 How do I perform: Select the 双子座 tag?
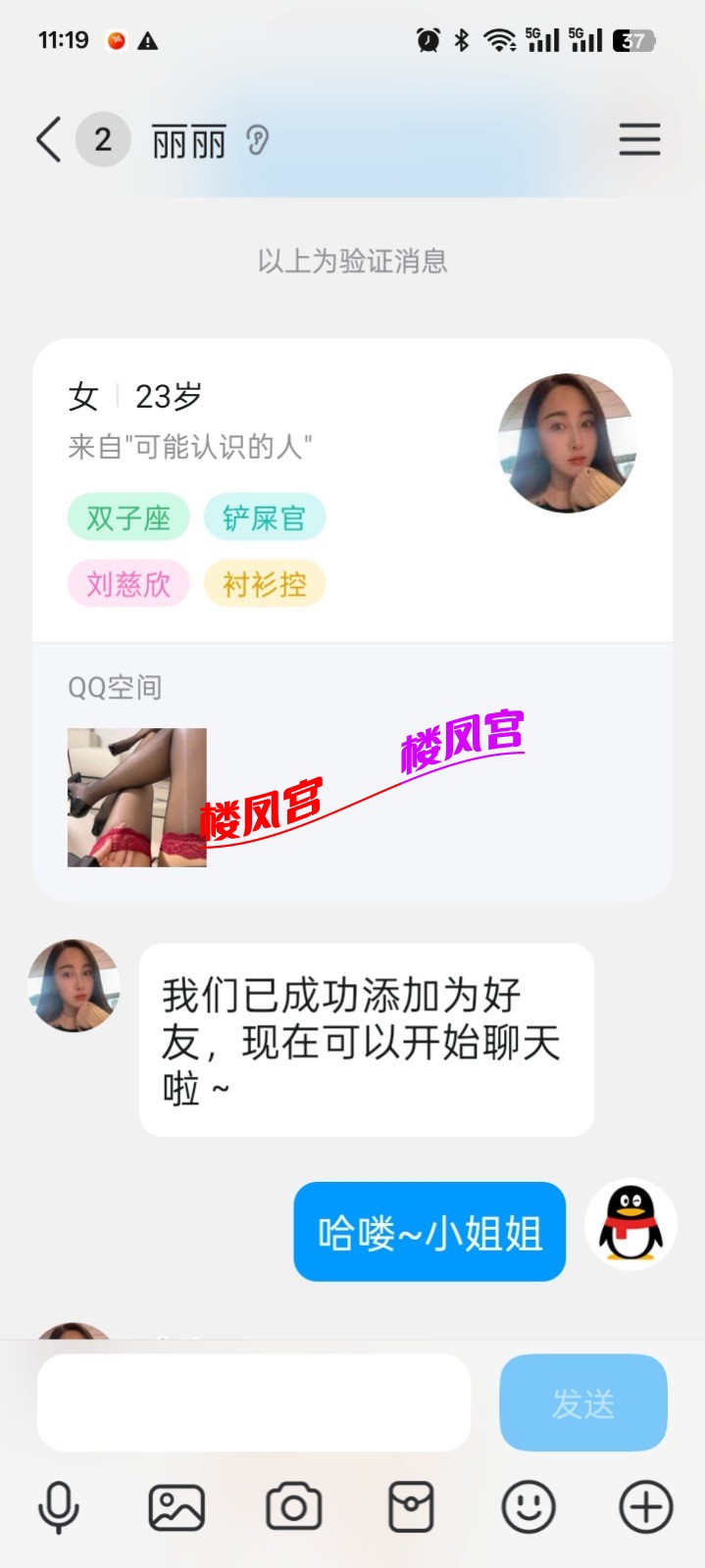[128, 517]
